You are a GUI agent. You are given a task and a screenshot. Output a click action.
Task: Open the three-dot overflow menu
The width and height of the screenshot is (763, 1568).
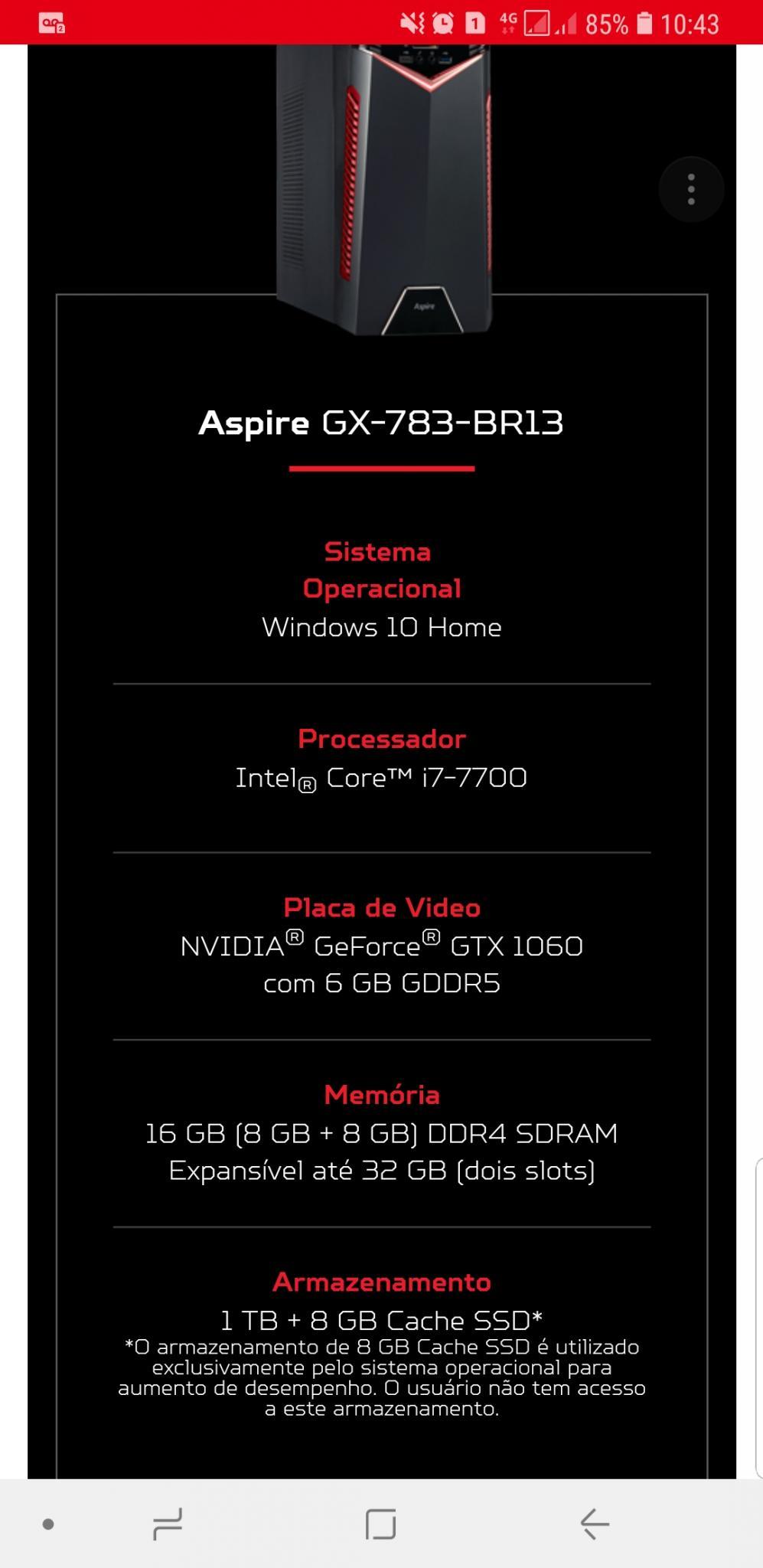point(691,189)
